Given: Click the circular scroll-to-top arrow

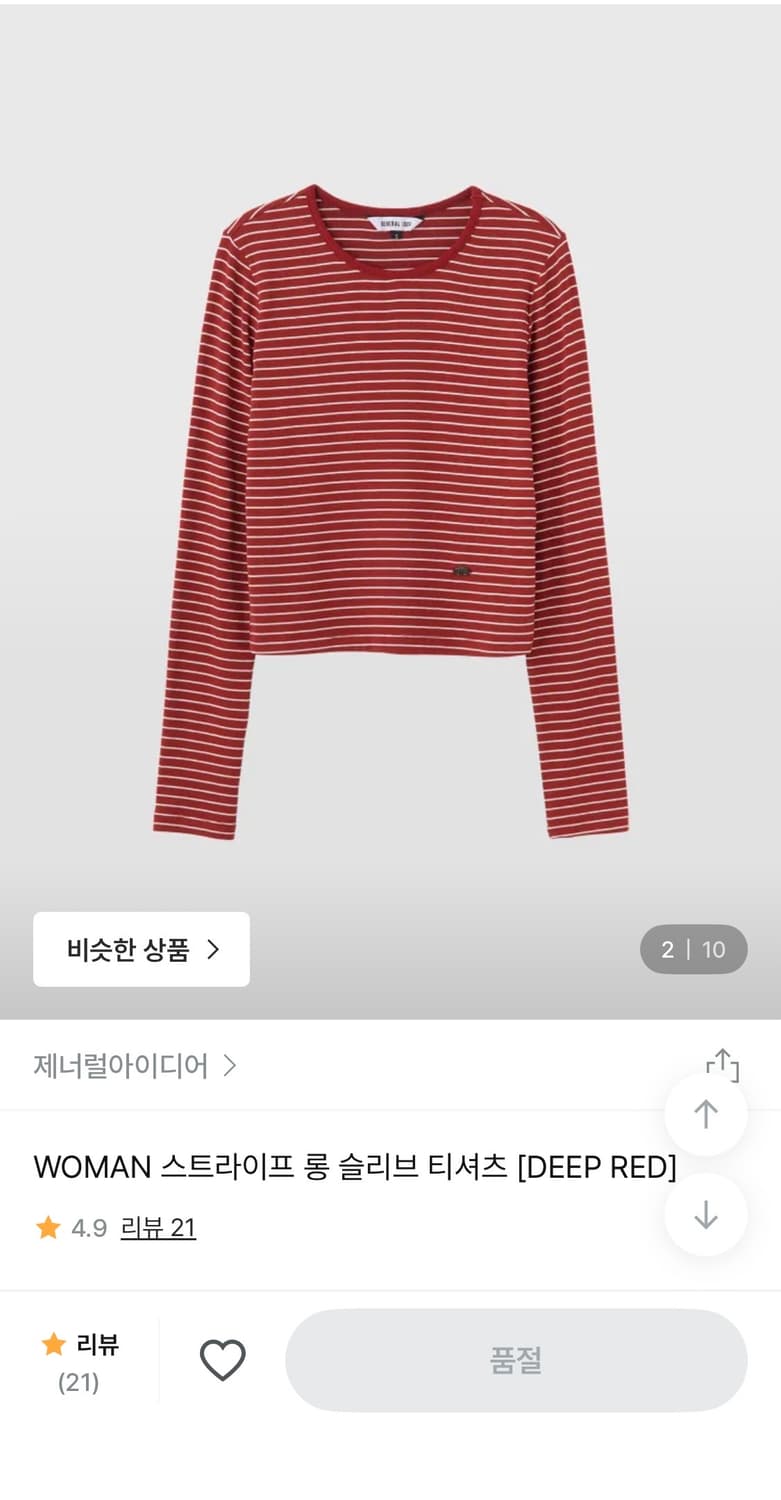Looking at the screenshot, I should [x=706, y=1113].
